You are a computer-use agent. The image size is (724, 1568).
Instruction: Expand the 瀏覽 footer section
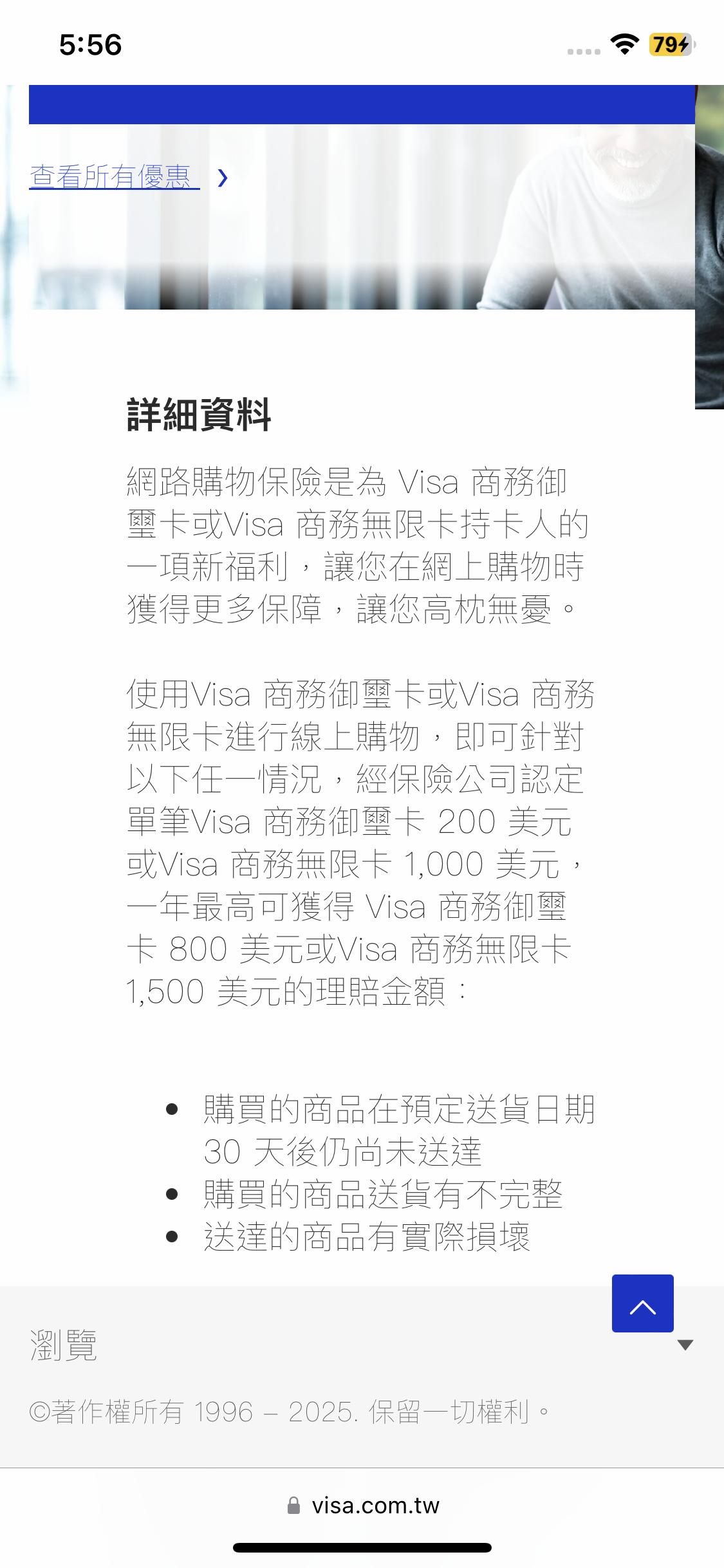(x=362, y=1345)
